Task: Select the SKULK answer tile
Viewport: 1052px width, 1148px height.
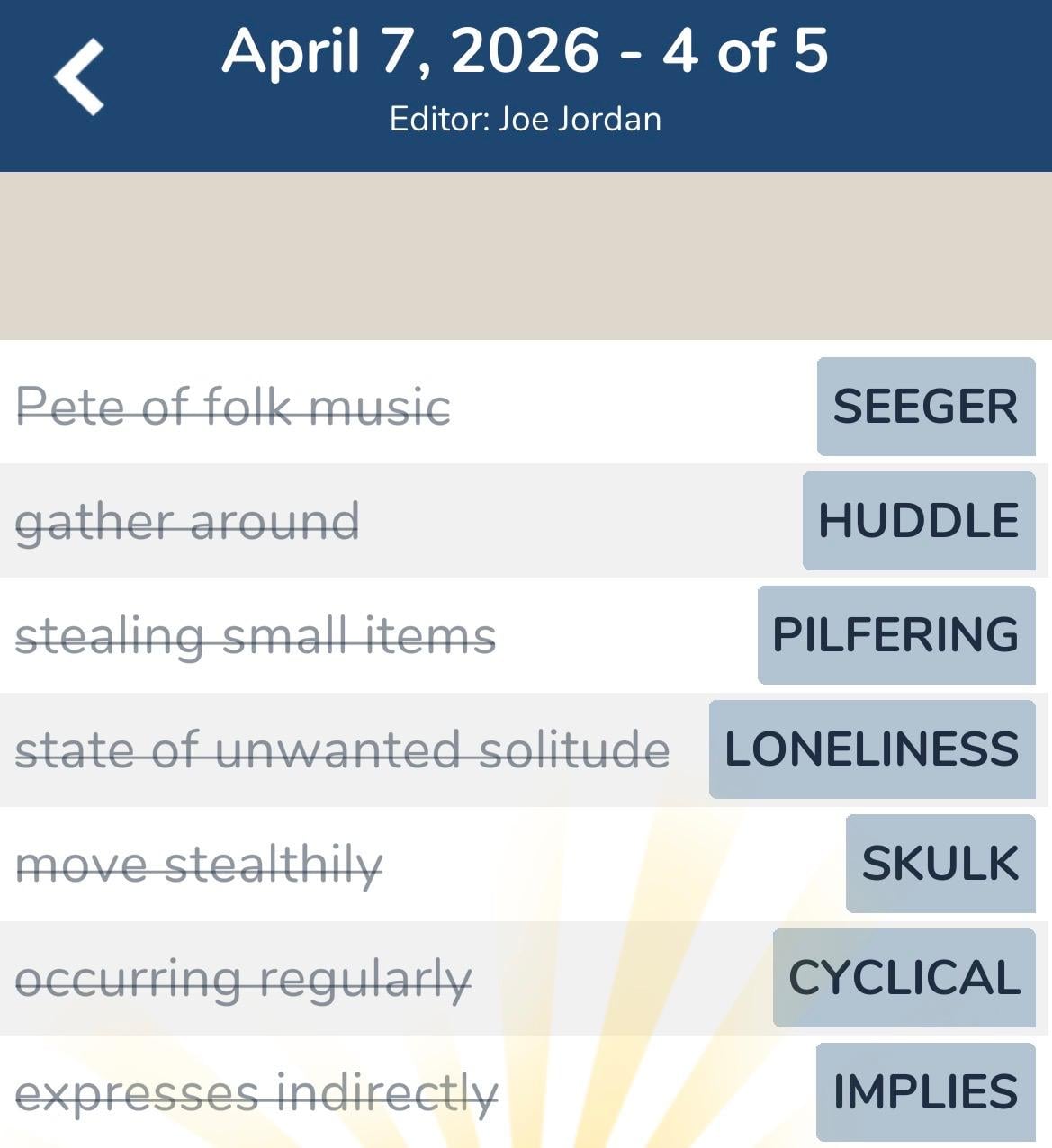Action: (940, 864)
